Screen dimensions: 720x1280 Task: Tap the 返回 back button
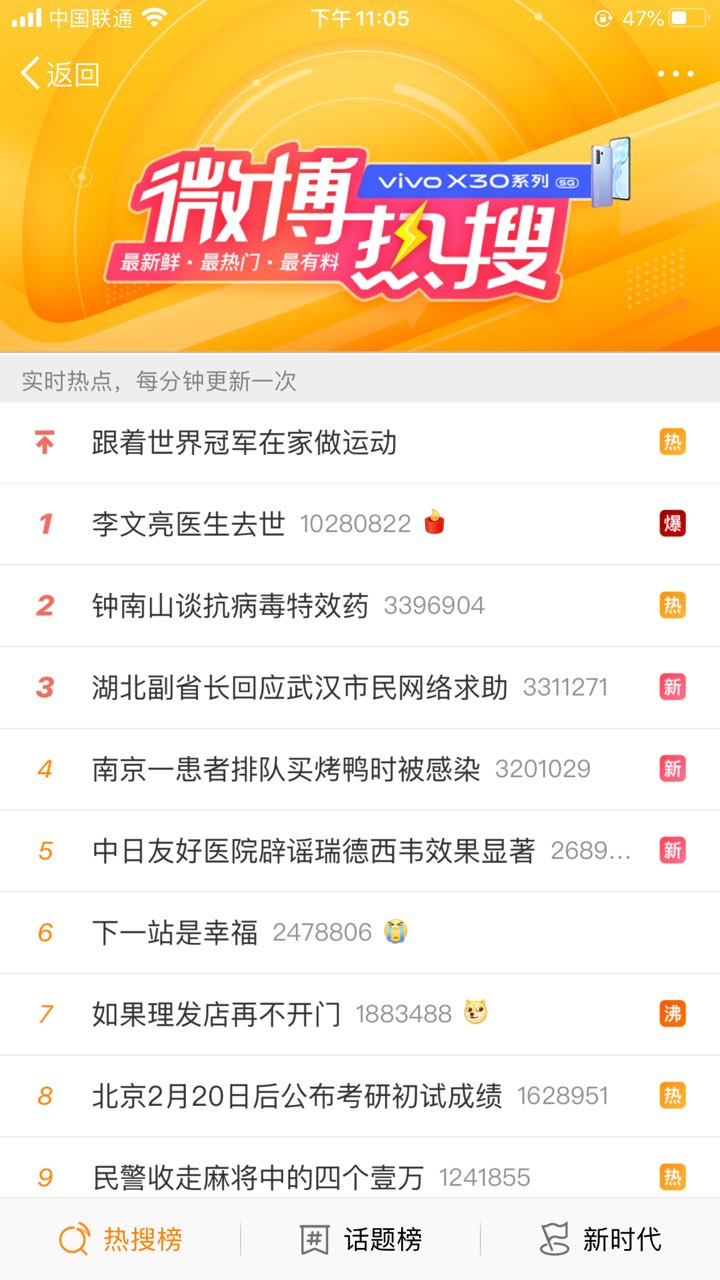(60, 74)
